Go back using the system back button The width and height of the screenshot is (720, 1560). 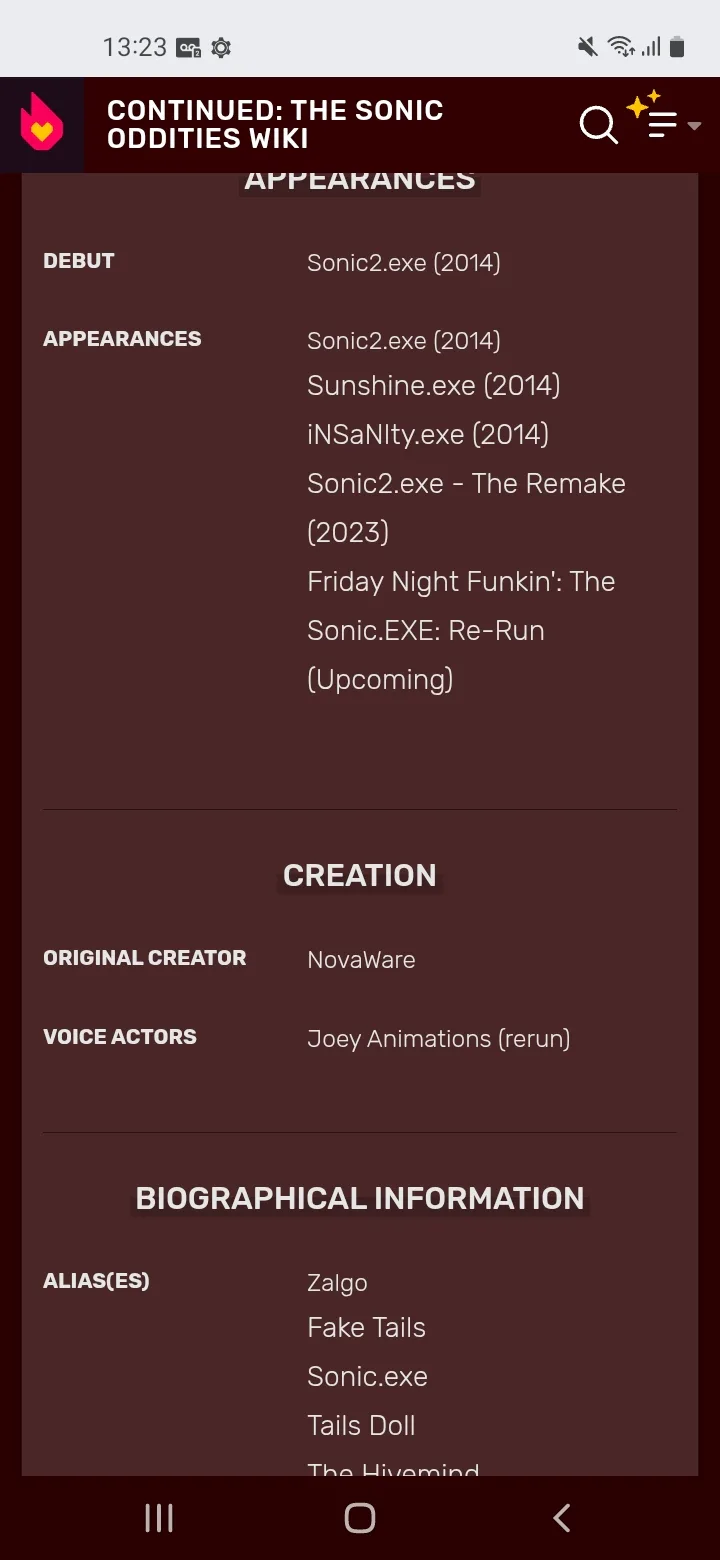coord(561,1518)
